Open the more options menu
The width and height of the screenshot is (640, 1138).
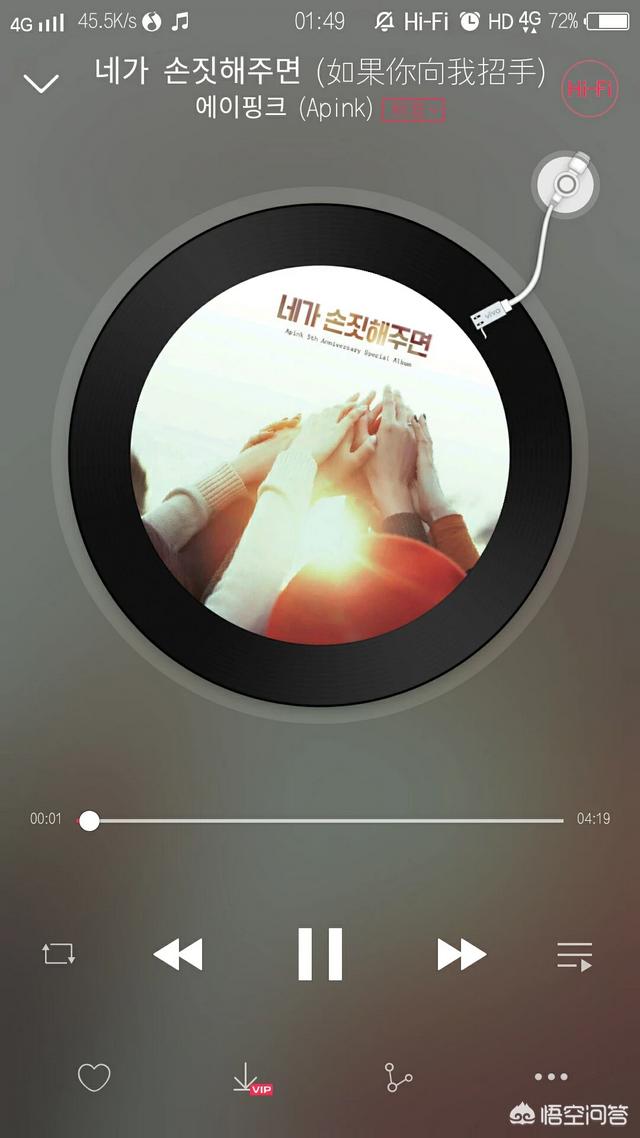(x=550, y=1077)
